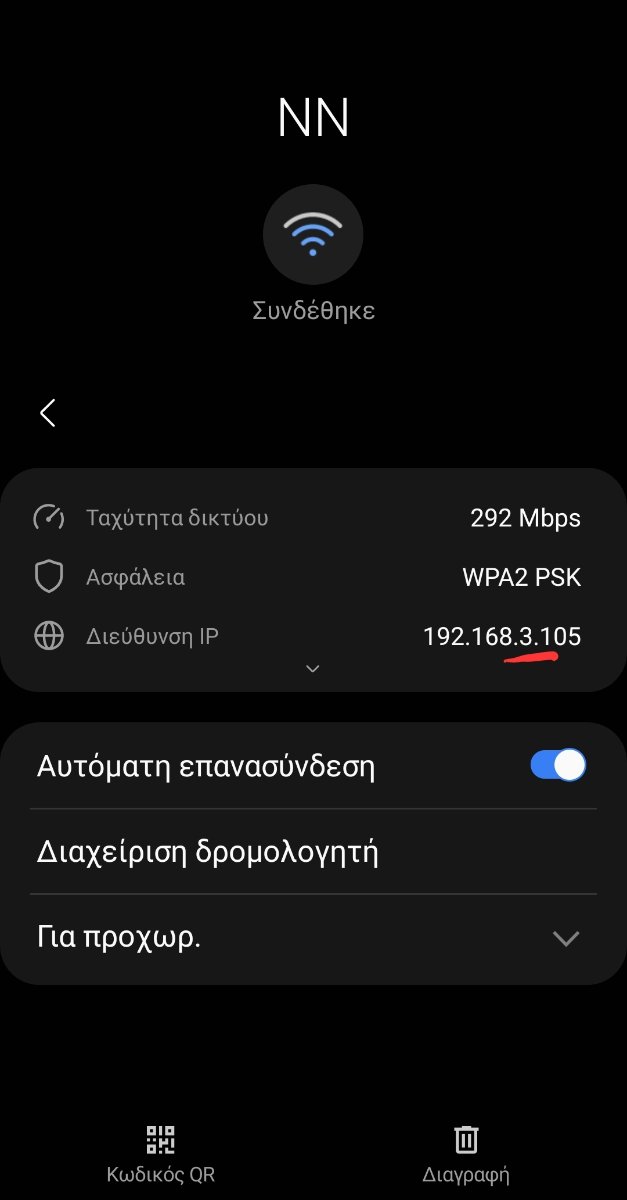Viewport: 627px width, 1200px height.
Task: Show the Κωδικός QR for this network
Action: click(x=161, y=1153)
